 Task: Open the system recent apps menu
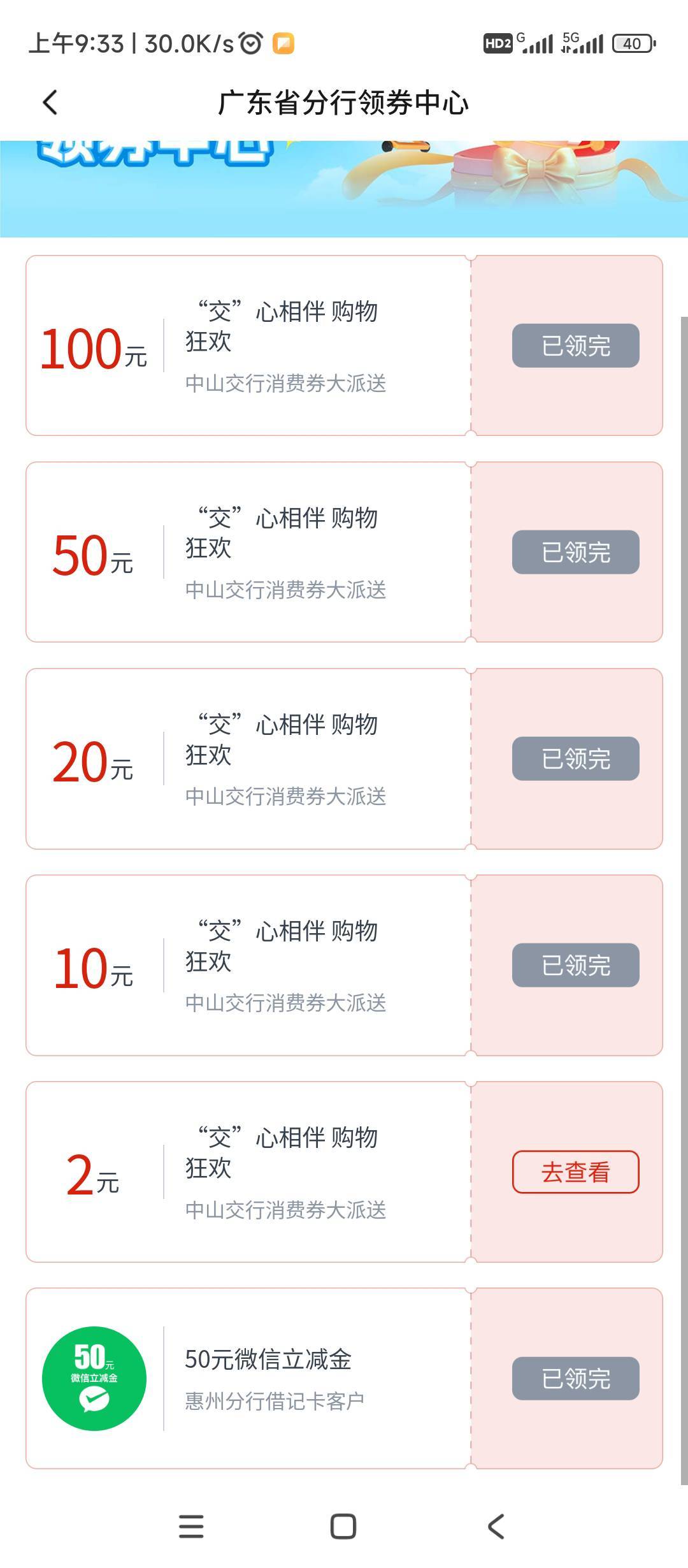pyautogui.click(x=191, y=1527)
